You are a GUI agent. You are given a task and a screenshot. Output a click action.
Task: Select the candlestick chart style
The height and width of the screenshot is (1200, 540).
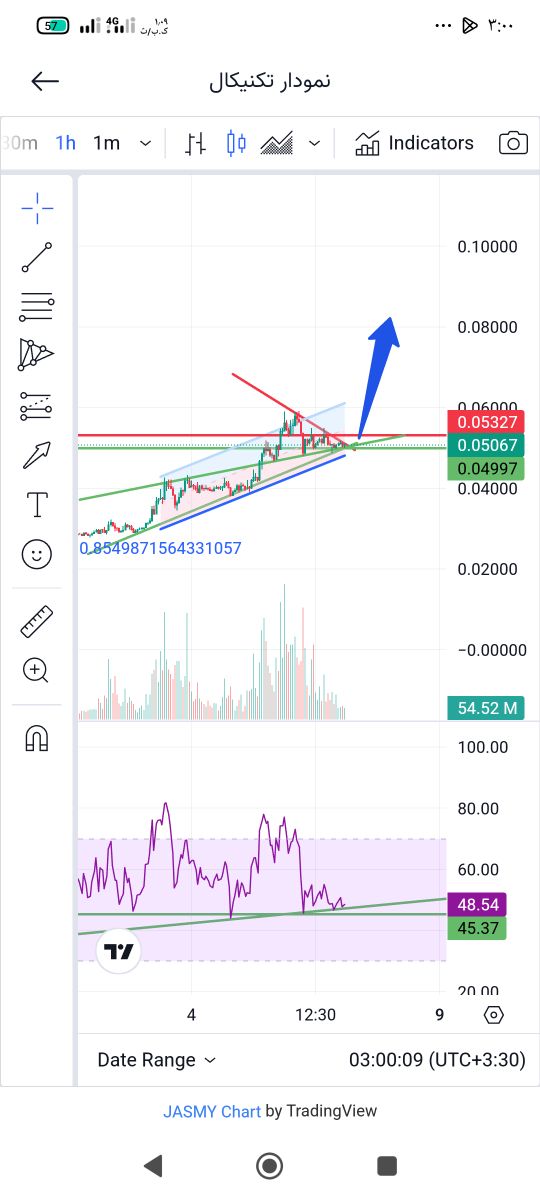tap(236, 143)
